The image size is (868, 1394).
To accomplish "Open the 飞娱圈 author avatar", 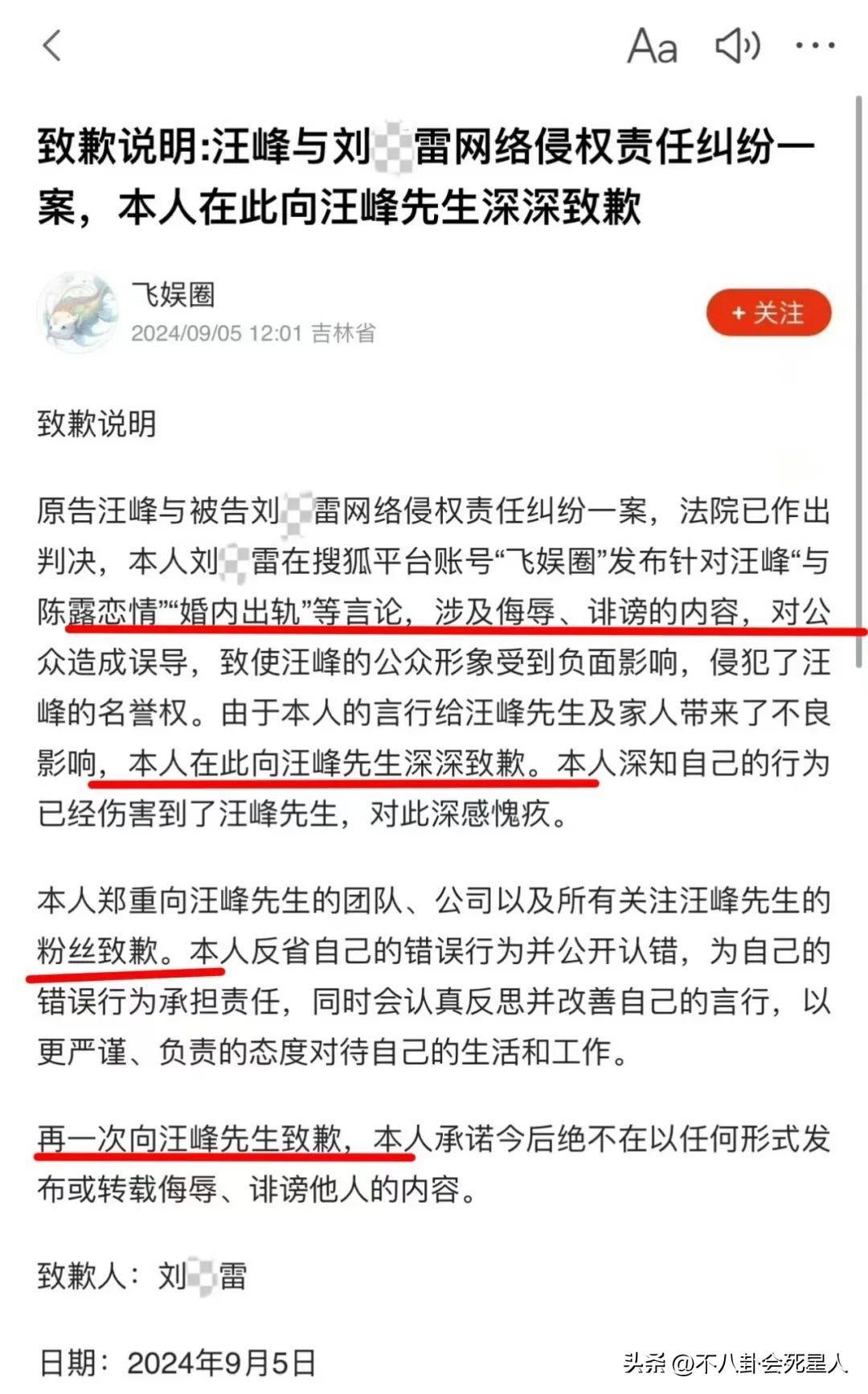I will [77, 312].
